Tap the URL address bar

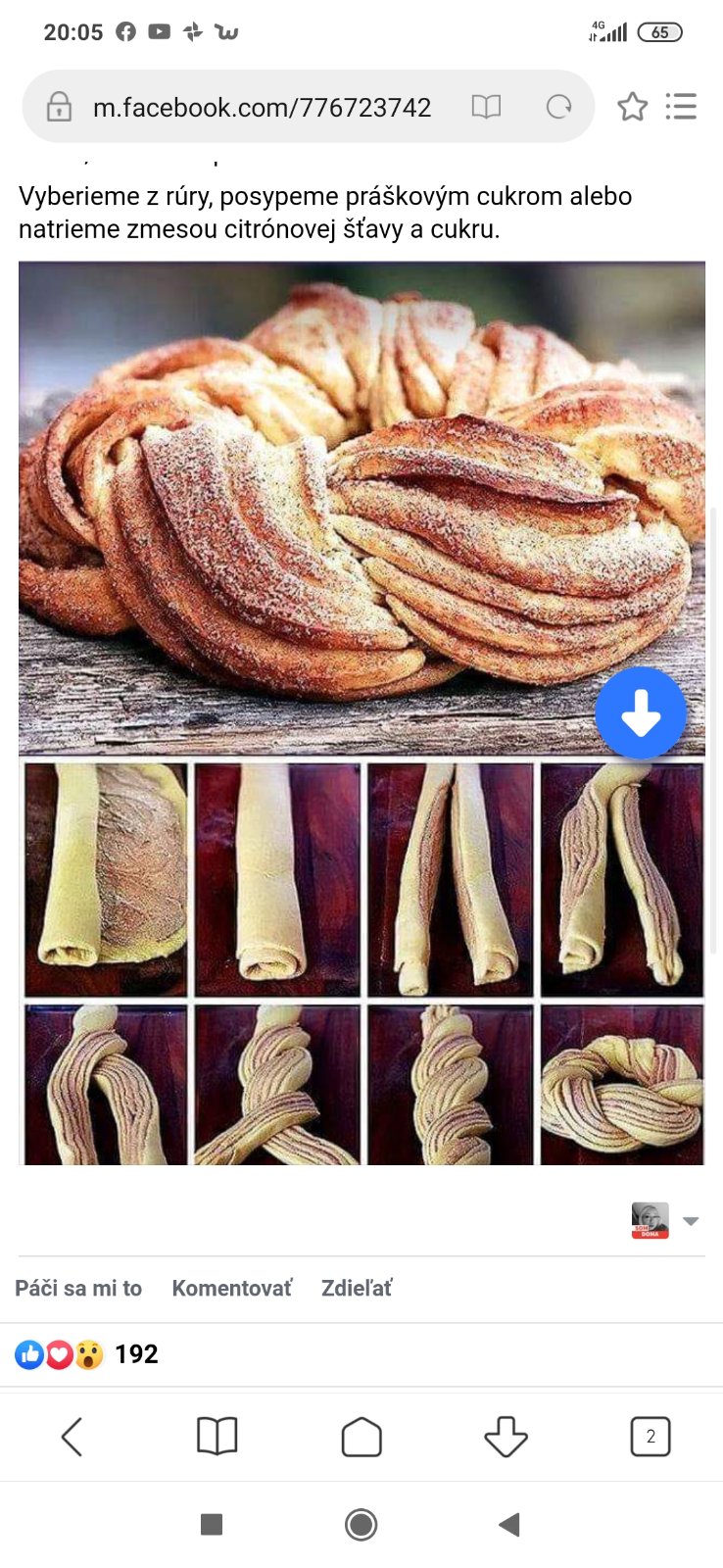point(262,107)
